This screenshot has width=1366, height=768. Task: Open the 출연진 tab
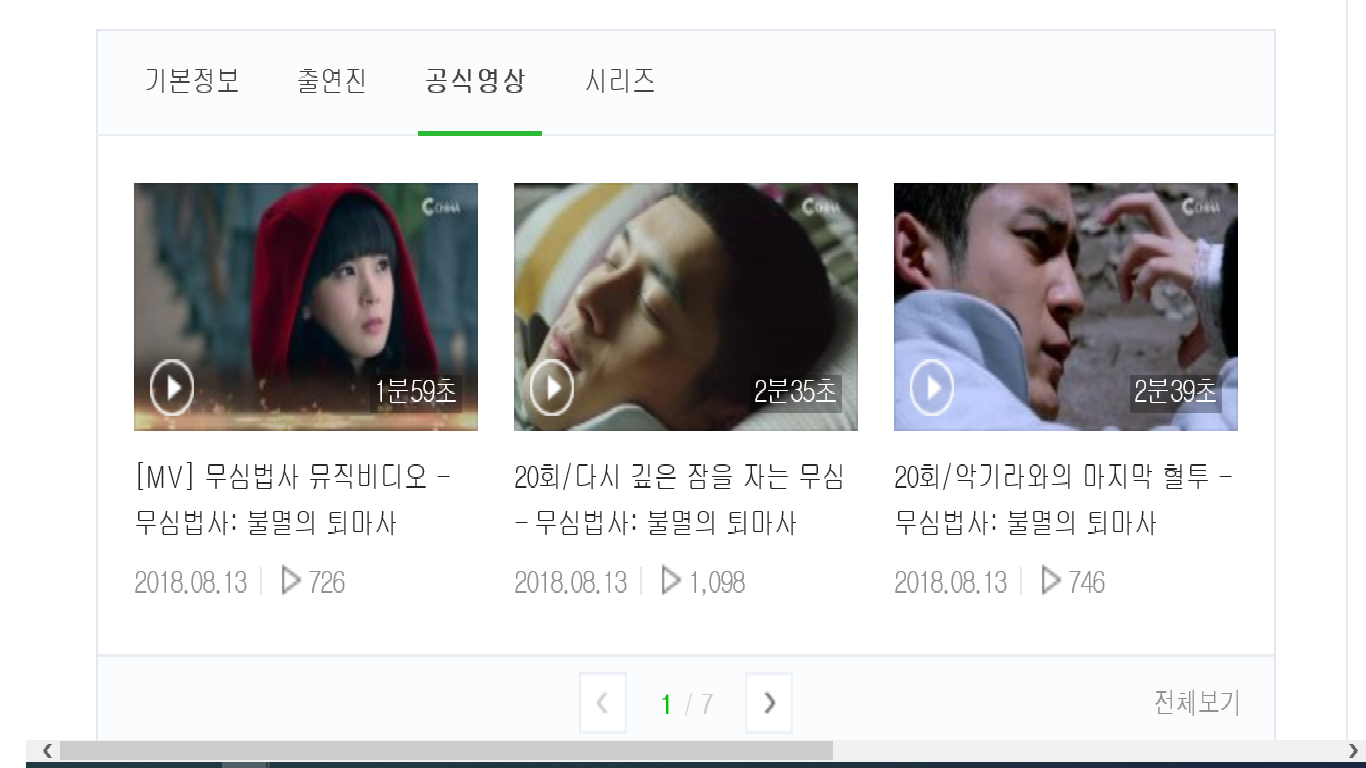pos(332,81)
